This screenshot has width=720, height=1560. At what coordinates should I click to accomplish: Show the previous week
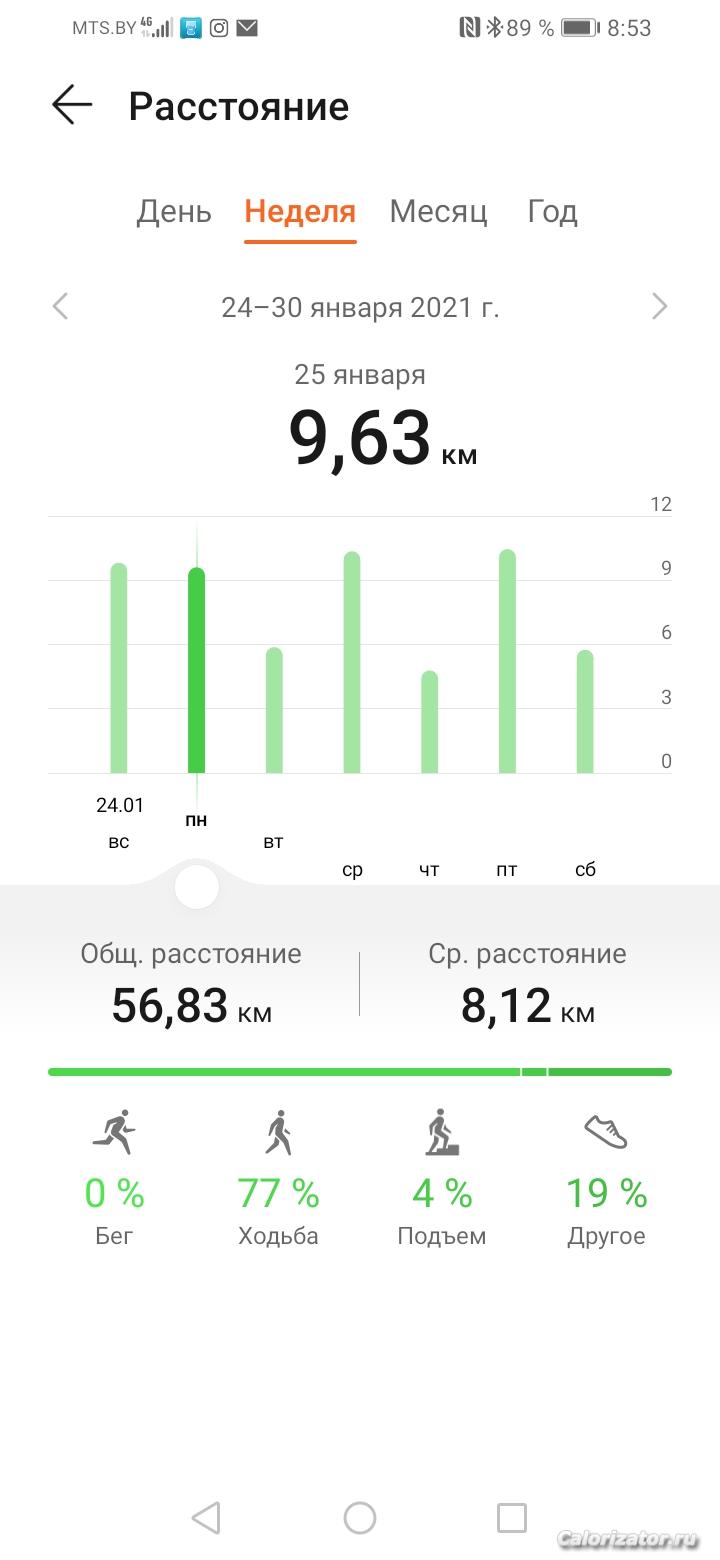[x=61, y=306]
